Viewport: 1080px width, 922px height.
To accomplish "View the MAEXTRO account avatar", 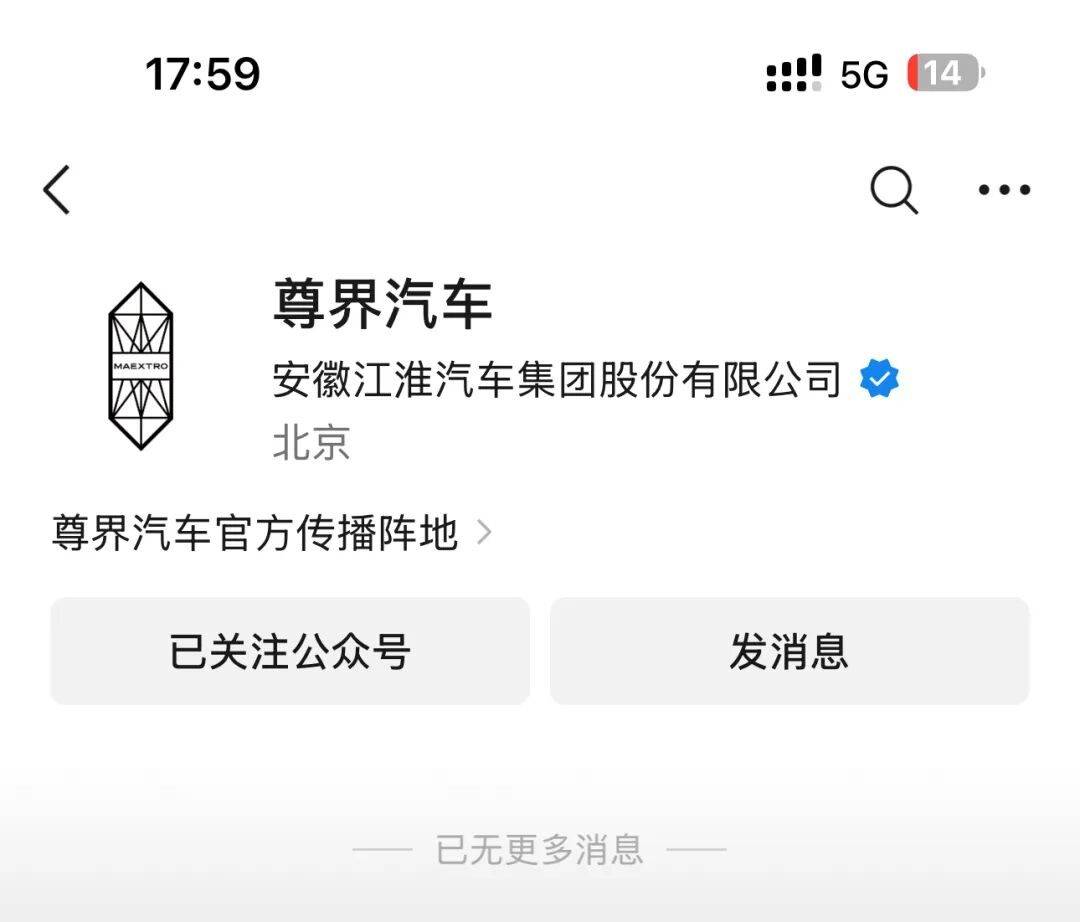I will [x=141, y=366].
